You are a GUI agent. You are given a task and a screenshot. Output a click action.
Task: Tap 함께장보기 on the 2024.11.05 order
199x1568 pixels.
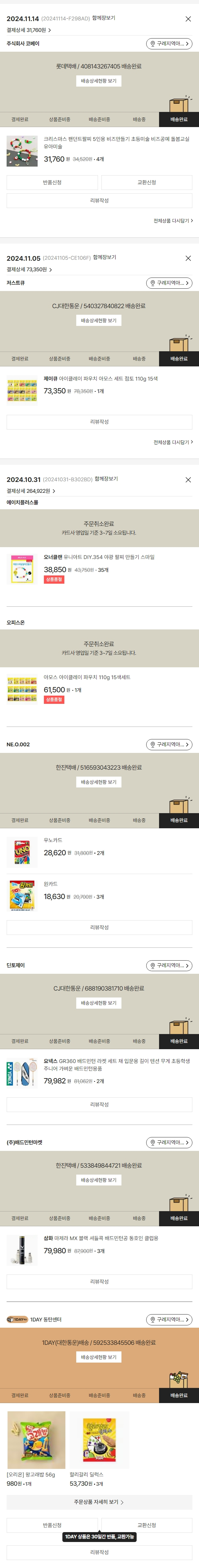pos(104,257)
